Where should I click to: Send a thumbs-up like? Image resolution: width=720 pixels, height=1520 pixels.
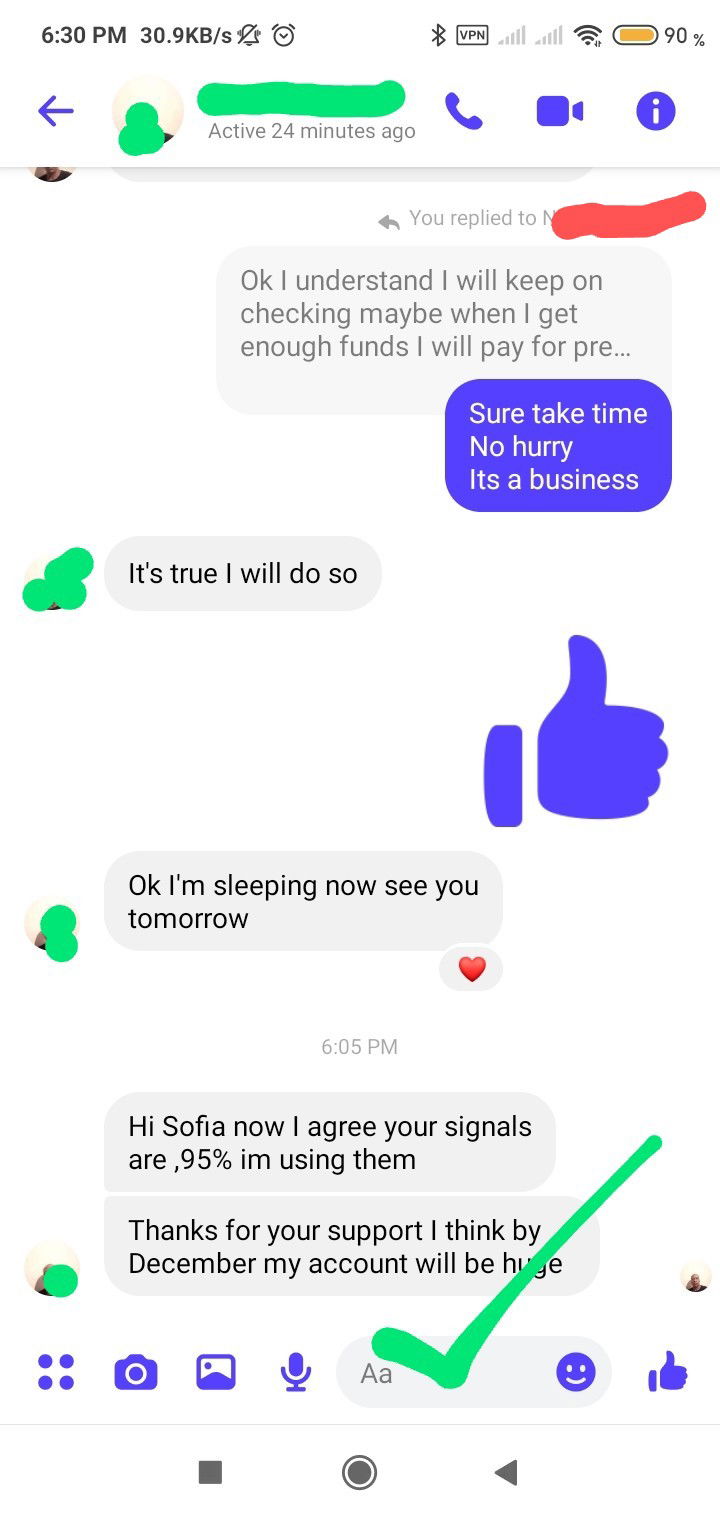coord(668,1371)
